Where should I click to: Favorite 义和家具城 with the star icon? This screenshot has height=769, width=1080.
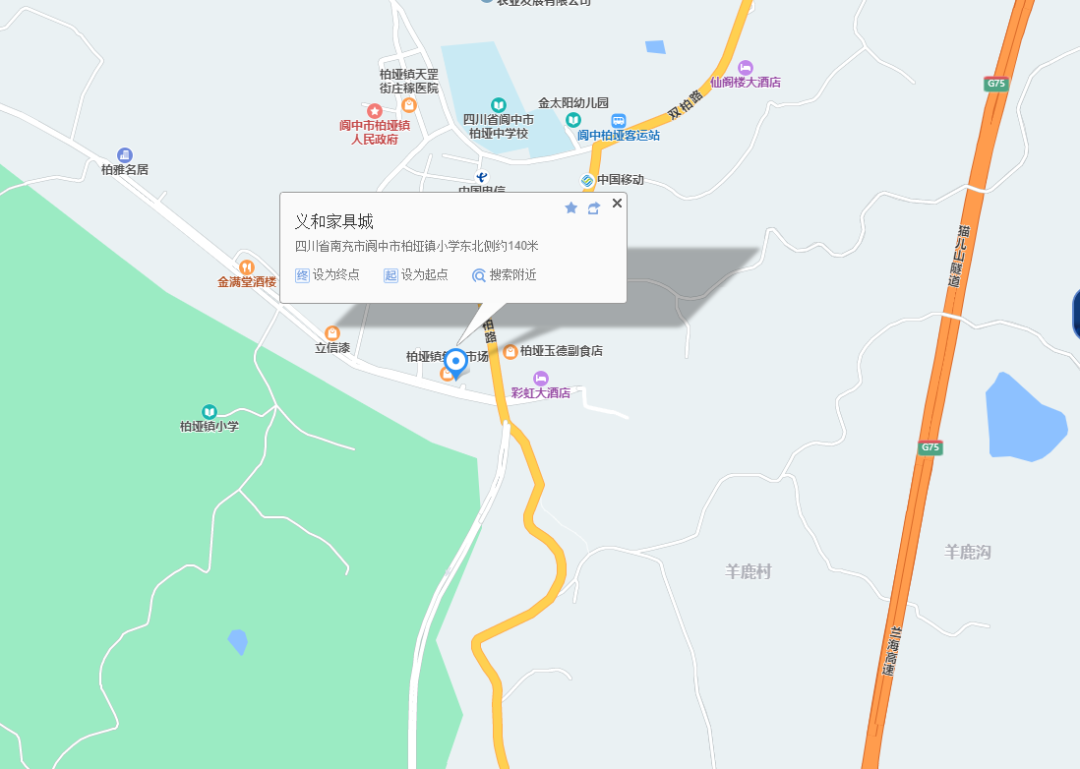571,208
